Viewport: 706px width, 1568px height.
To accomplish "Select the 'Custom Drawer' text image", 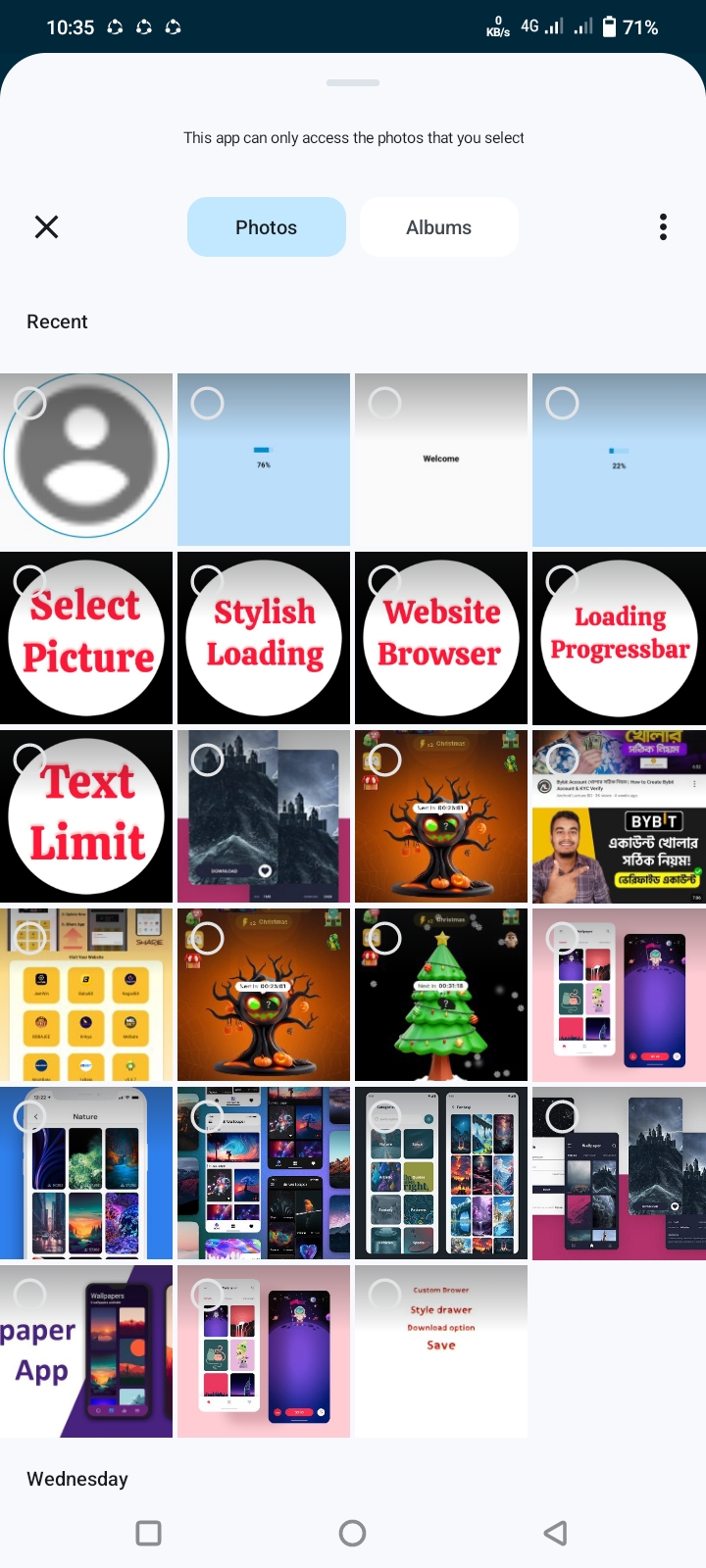I will tap(441, 1351).
